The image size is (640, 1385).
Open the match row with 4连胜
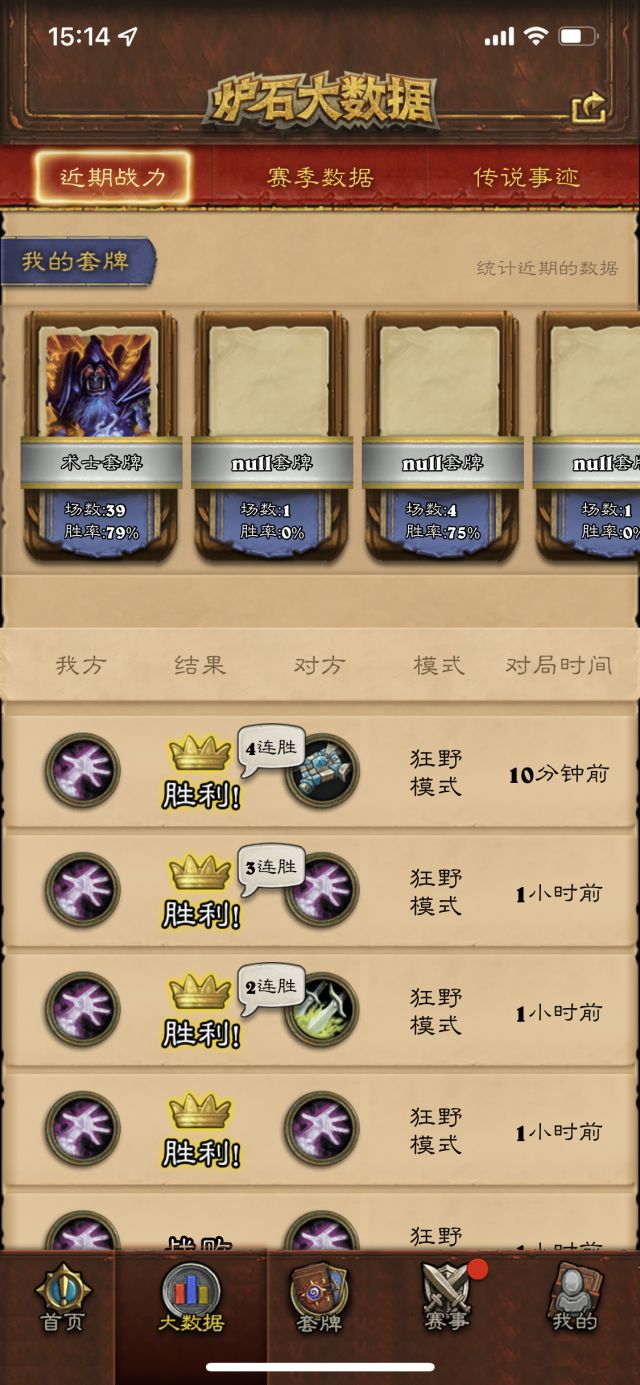click(x=320, y=770)
